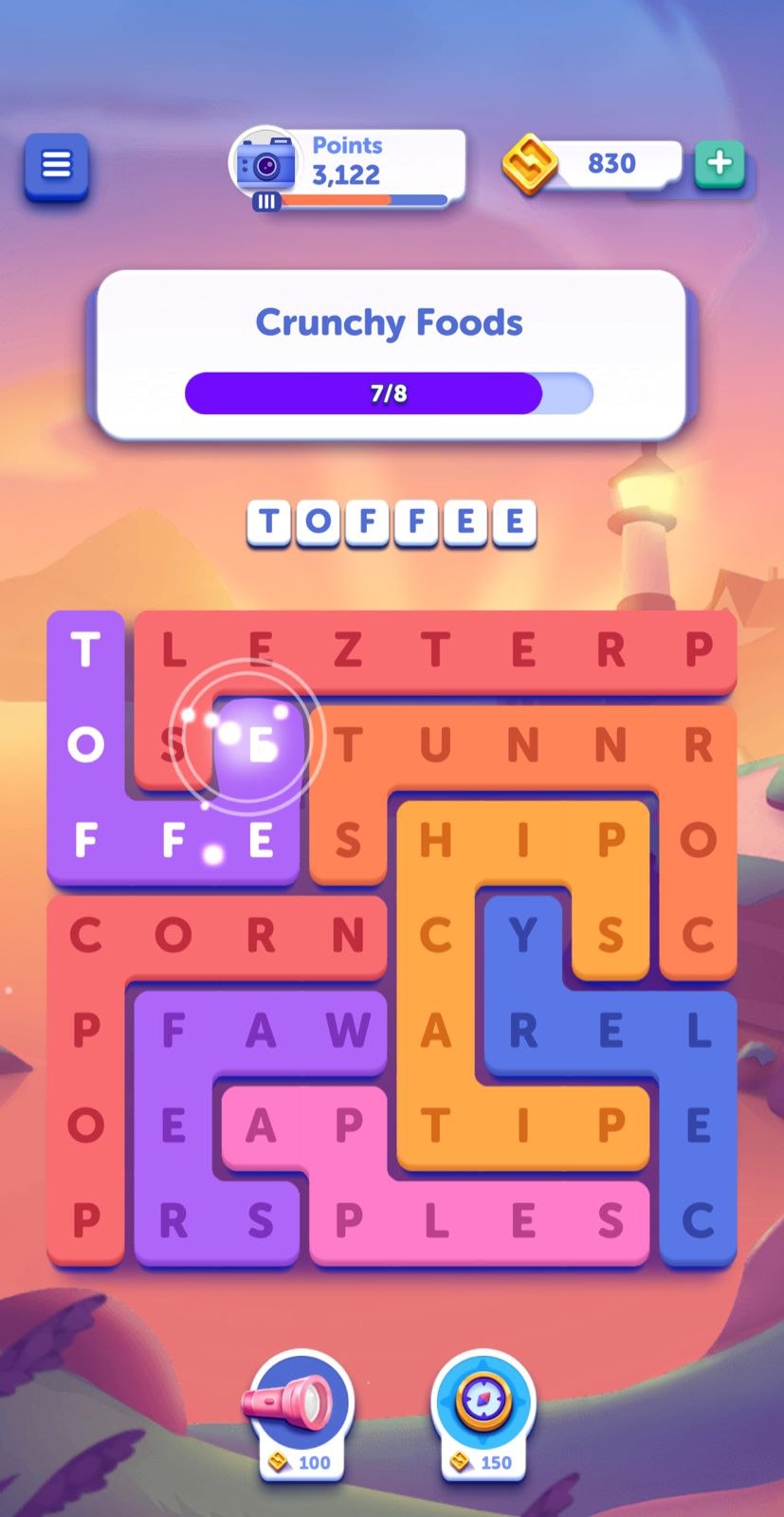Select the letter Y tile in the grid
The height and width of the screenshot is (1517, 784).
click(523, 936)
